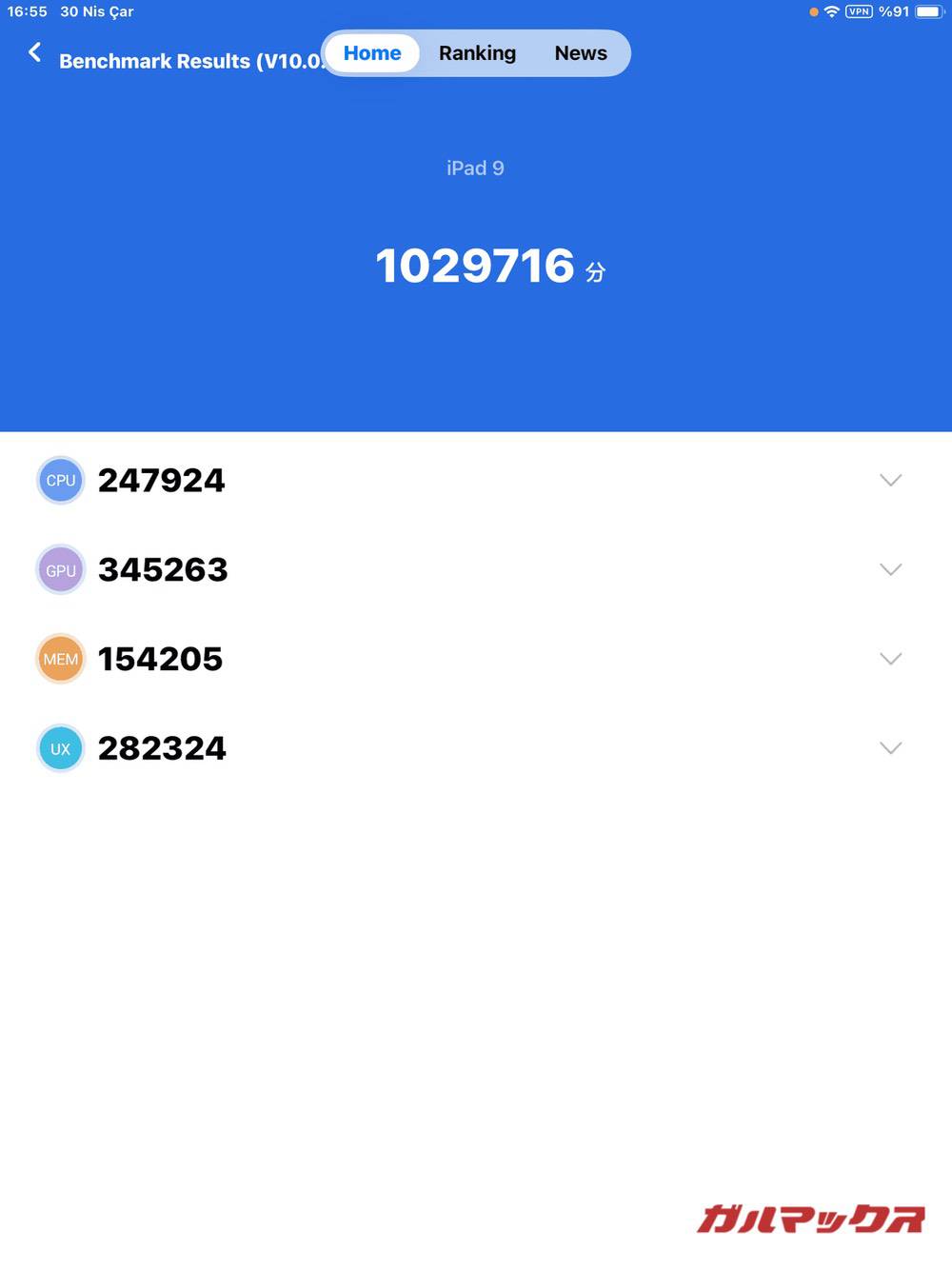Click the GPU score icon
The image size is (952, 1269).
[x=60, y=569]
